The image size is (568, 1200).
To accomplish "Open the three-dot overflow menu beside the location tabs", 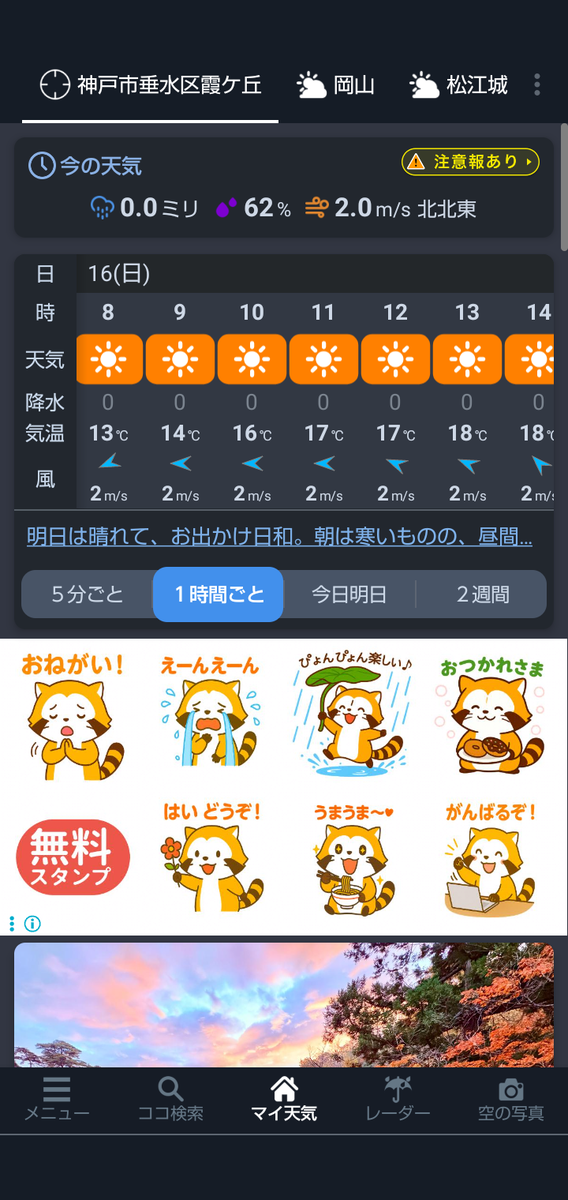I will coord(538,85).
